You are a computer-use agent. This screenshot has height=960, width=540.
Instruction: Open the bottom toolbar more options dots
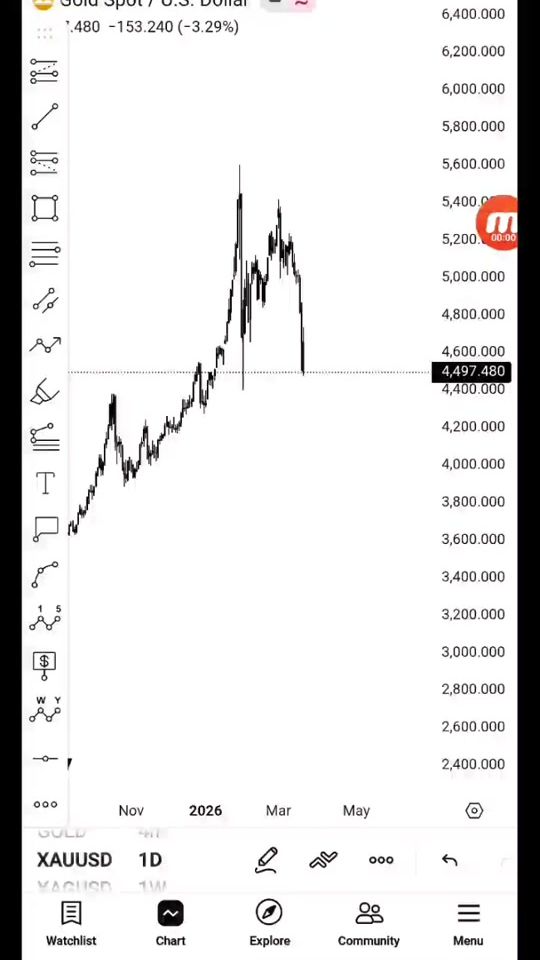[381, 860]
